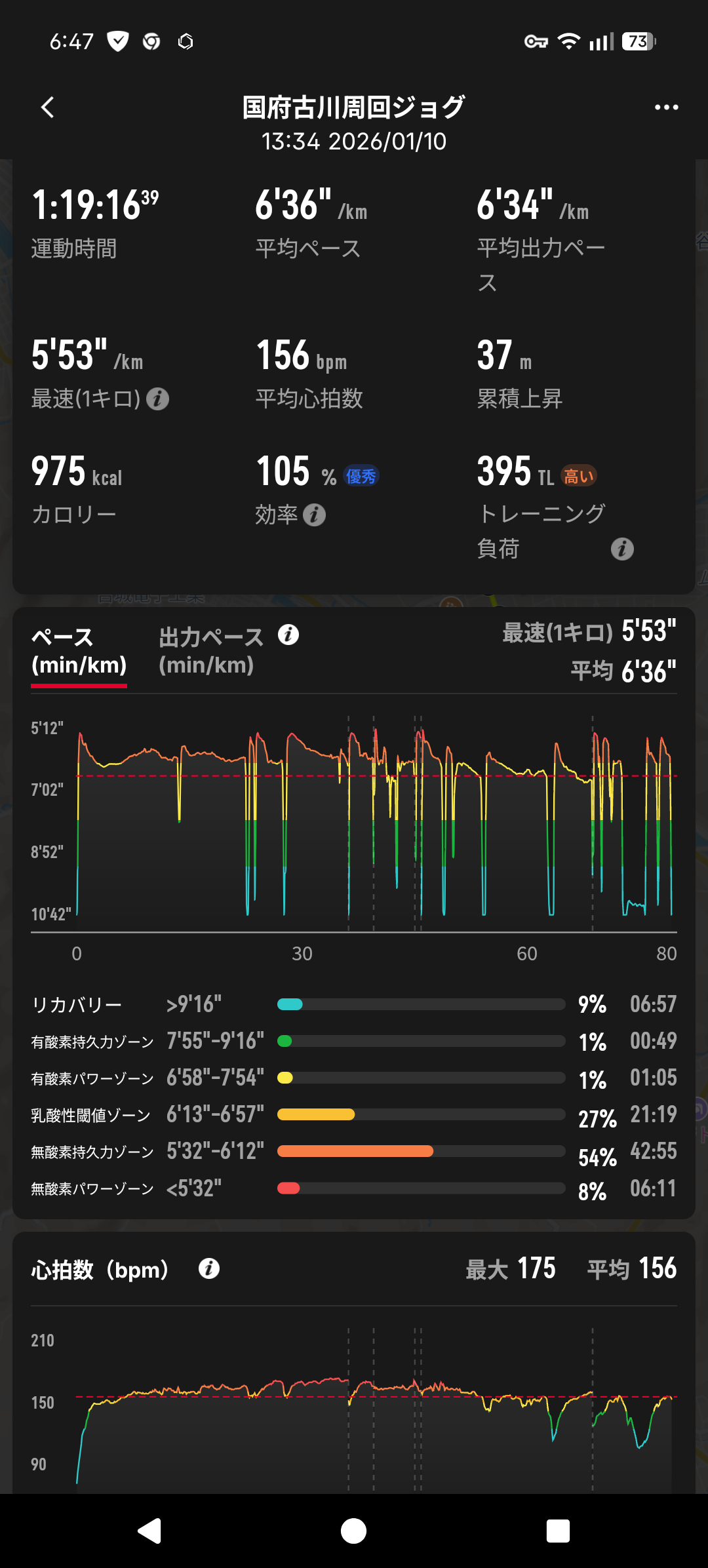Open info icon beside 出力ペース
This screenshot has height=1568, width=708.
tap(288, 635)
